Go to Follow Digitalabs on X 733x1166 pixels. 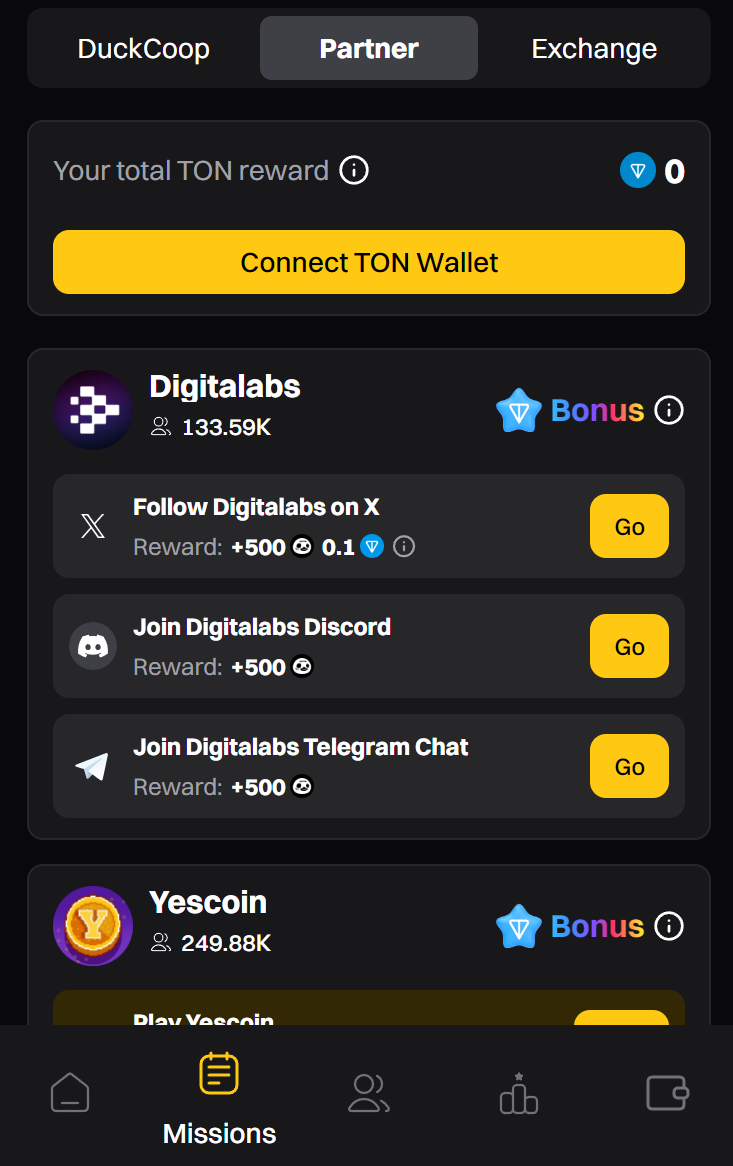coord(629,526)
